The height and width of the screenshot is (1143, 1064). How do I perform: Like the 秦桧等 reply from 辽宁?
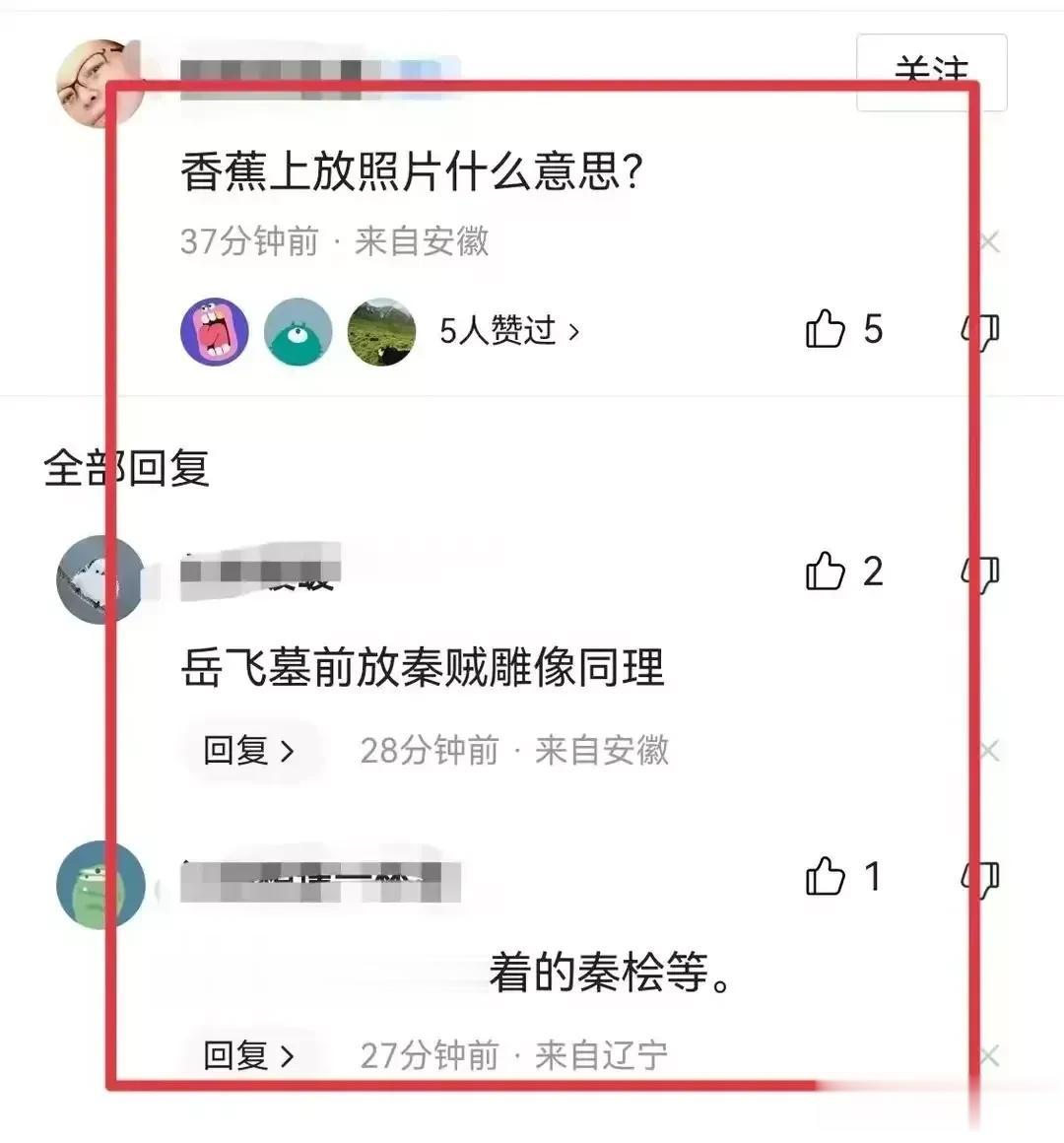coord(826,876)
